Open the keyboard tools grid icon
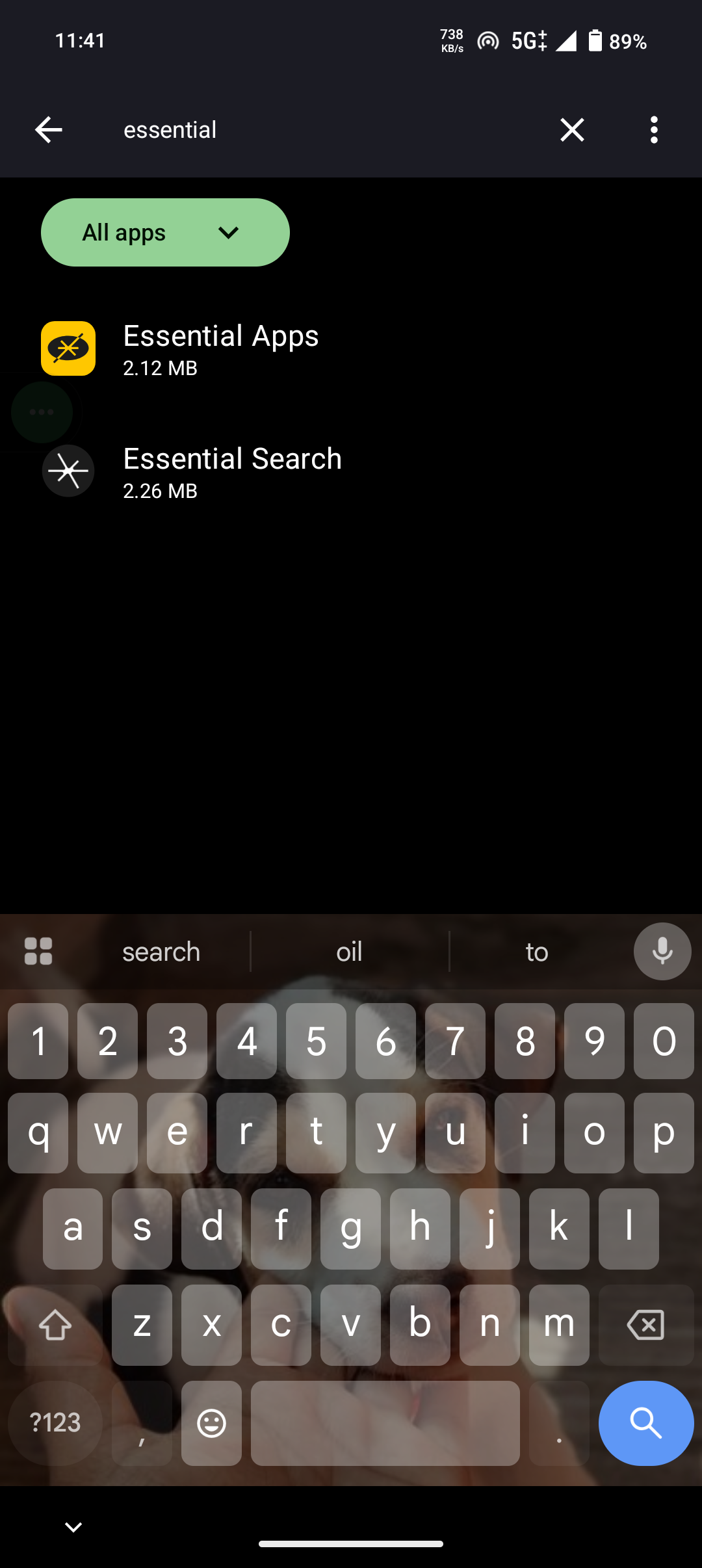702x1568 pixels. click(38, 952)
